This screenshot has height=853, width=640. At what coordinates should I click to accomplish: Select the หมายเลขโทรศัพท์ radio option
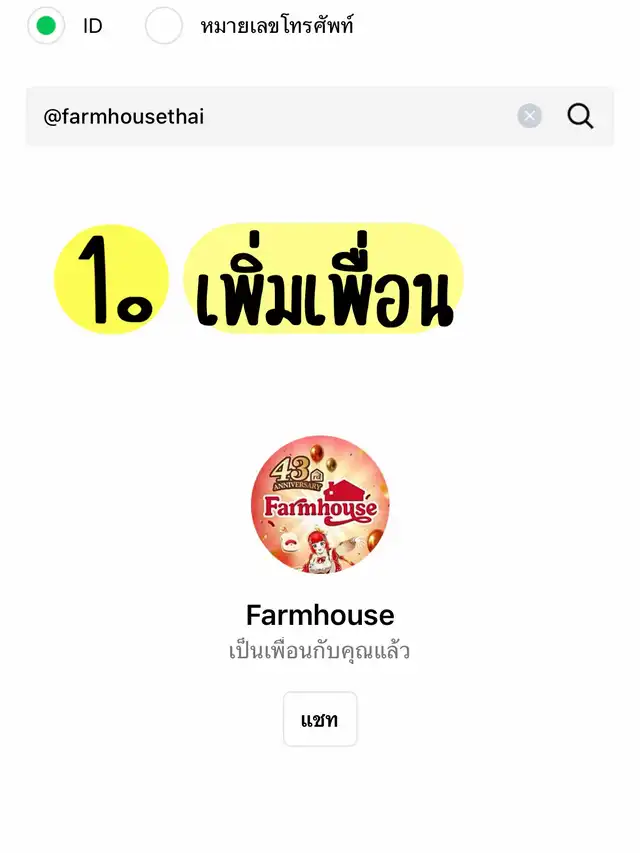(x=164, y=26)
